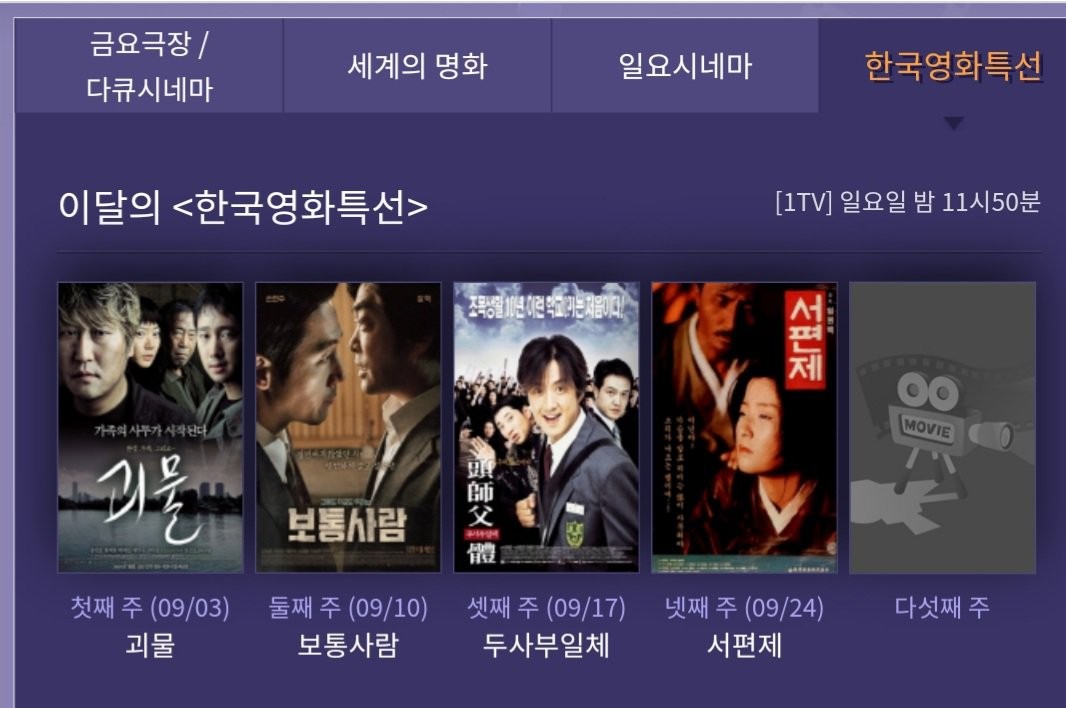Viewport: 1066px width, 708px height.
Task: Open the 세계의 명화 tab
Action: [x=417, y=67]
